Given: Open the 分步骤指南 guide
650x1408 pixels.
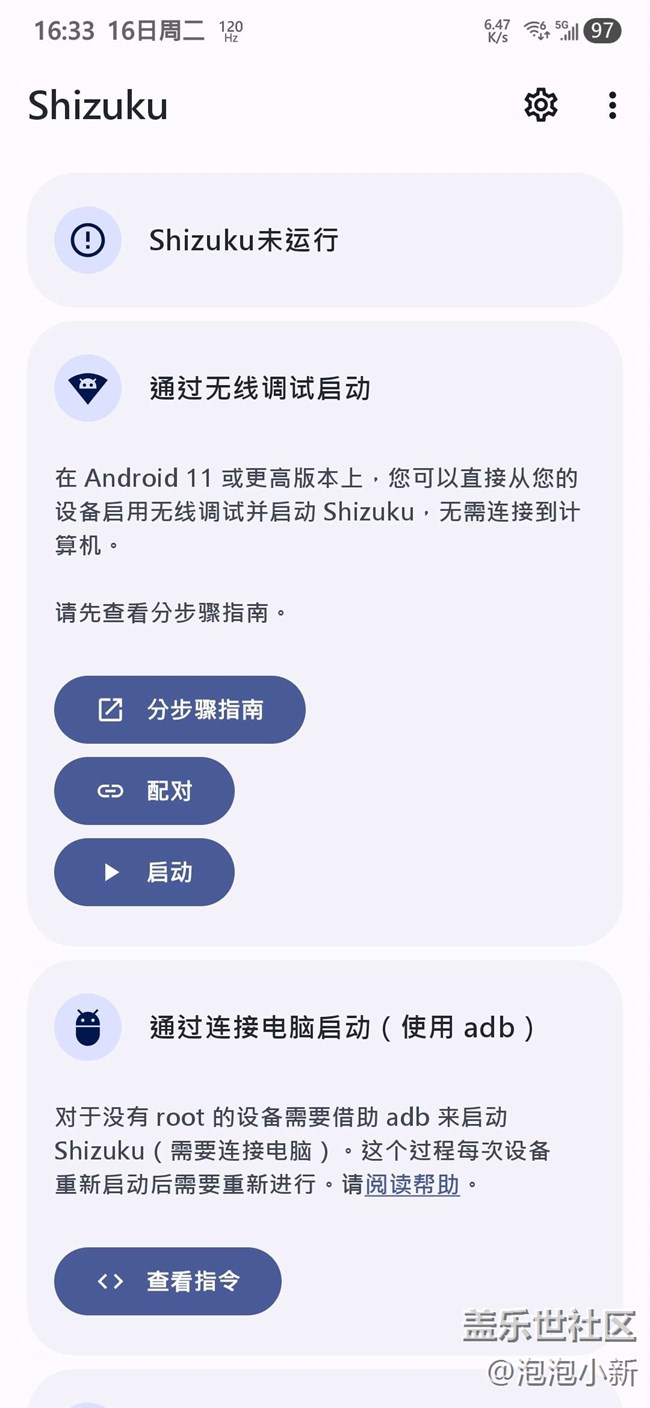Looking at the screenshot, I should pyautogui.click(x=180, y=710).
